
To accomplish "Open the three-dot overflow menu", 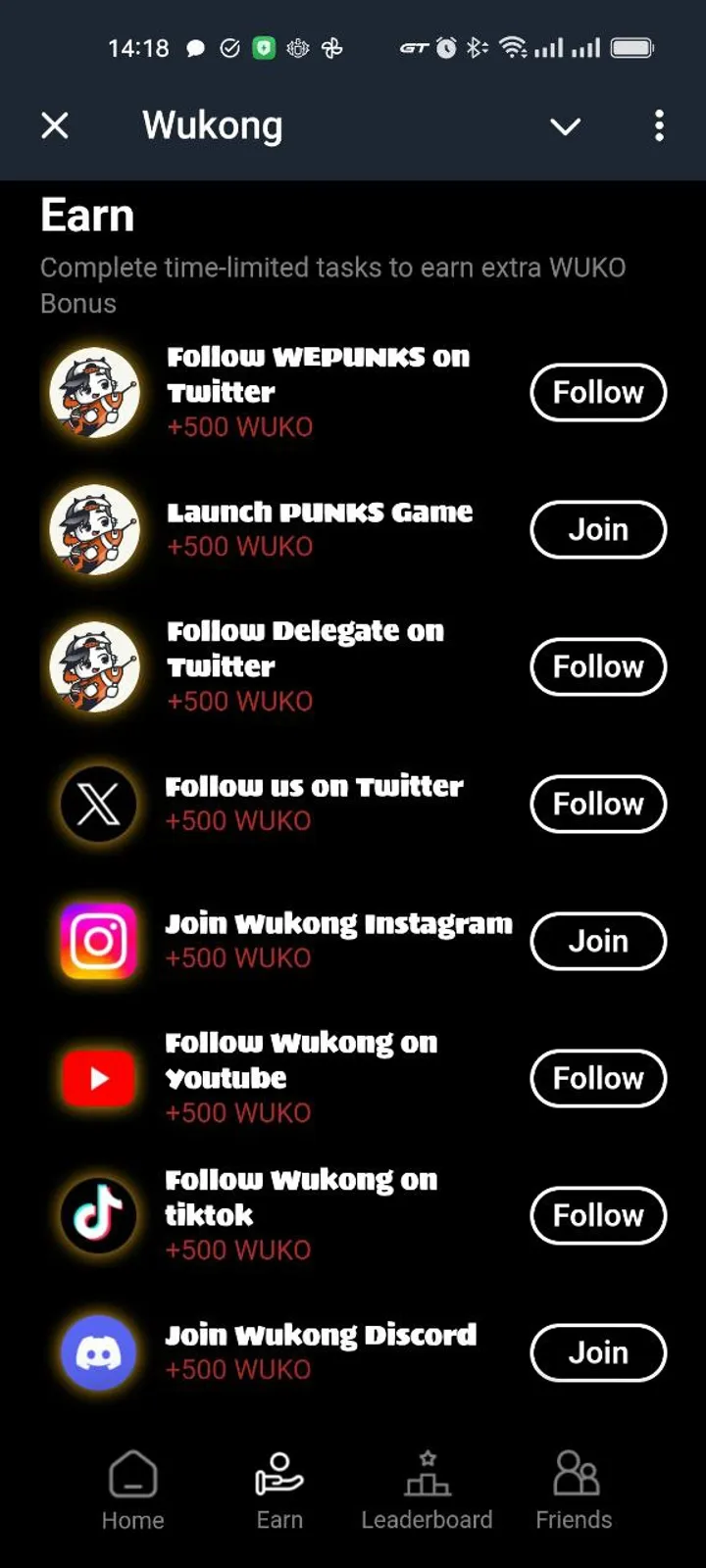I will 659,126.
